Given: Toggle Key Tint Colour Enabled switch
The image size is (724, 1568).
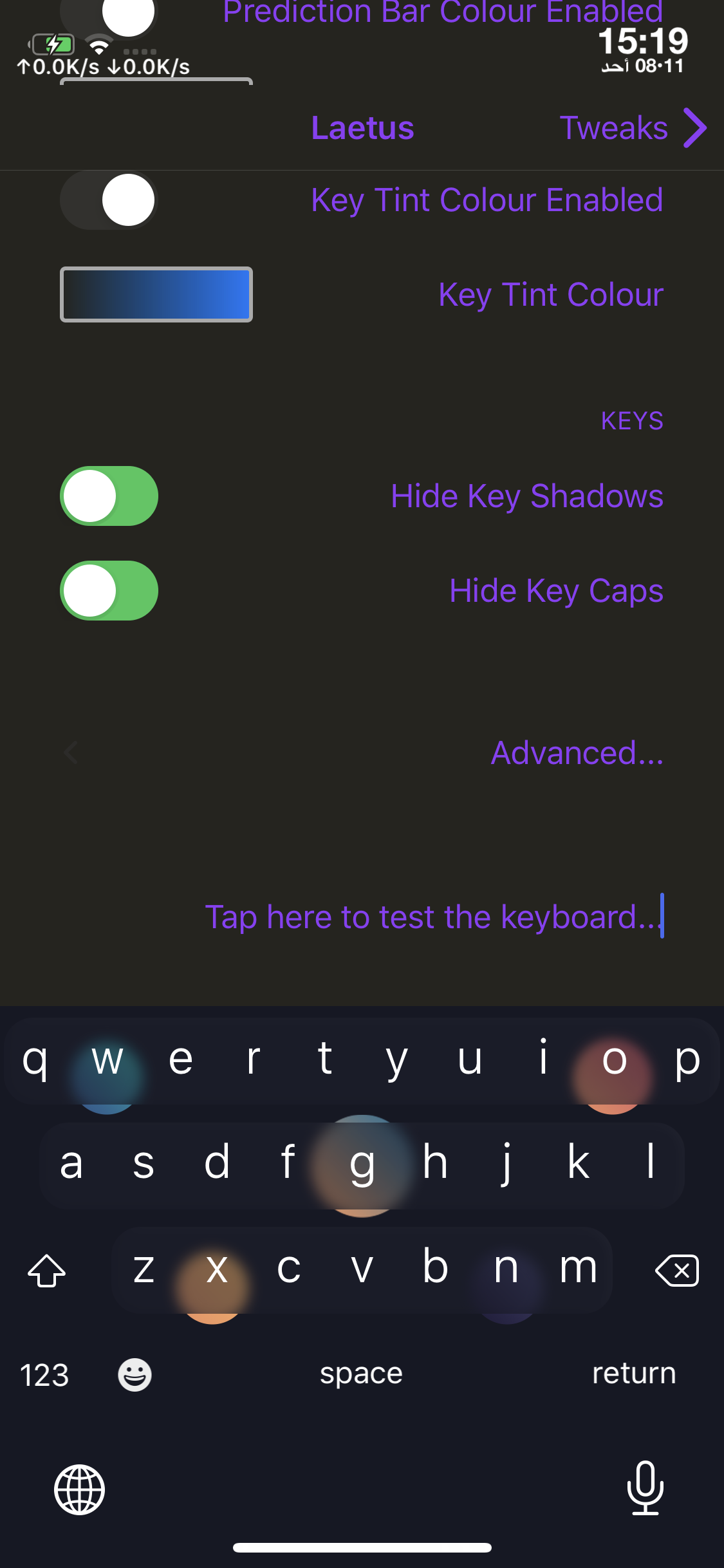Looking at the screenshot, I should (109, 200).
